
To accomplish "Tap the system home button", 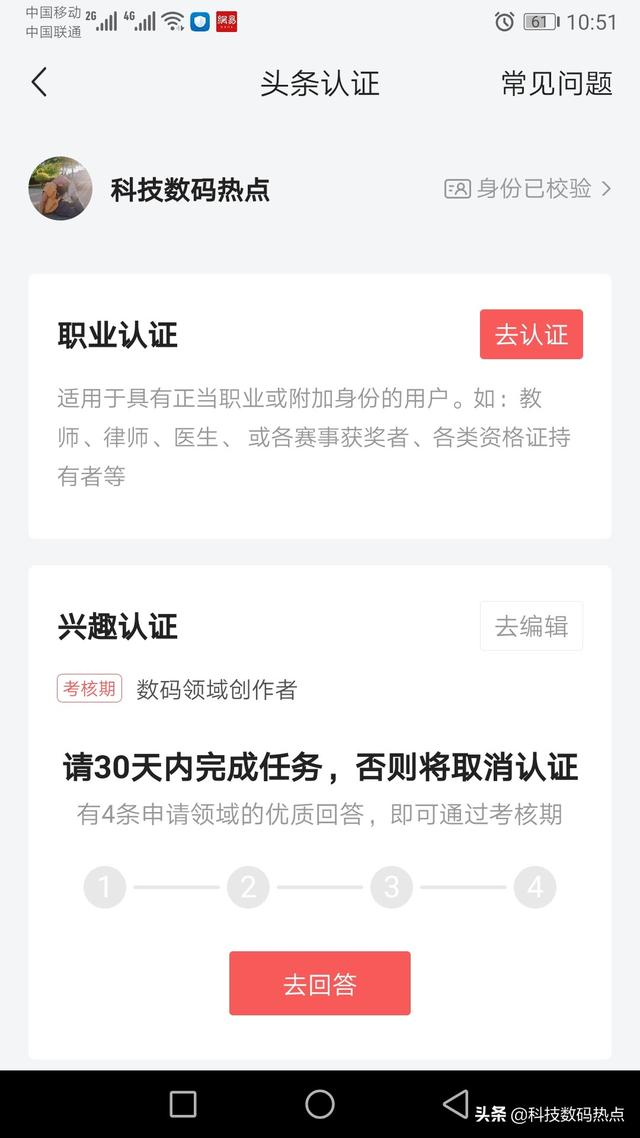I will (320, 1104).
